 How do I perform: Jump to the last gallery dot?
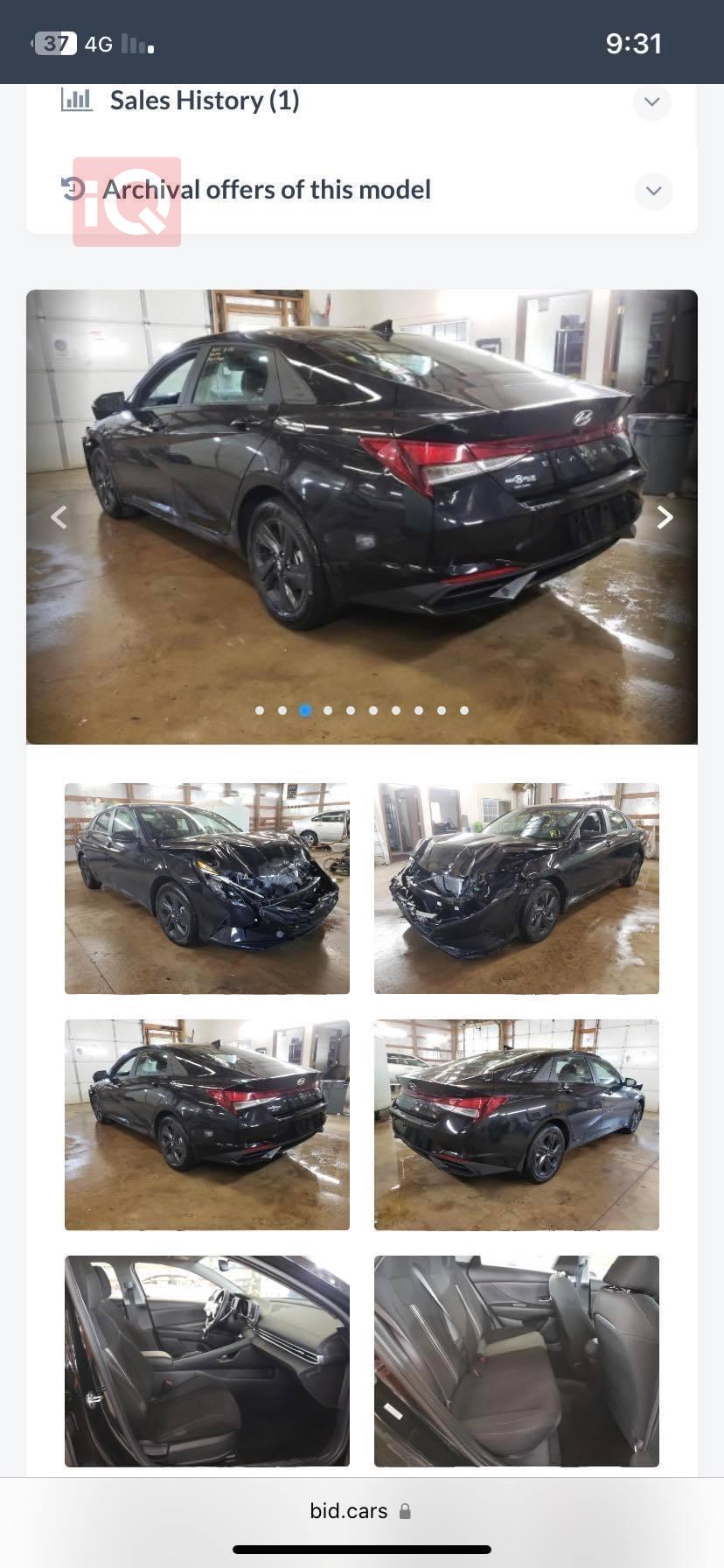coord(464,710)
